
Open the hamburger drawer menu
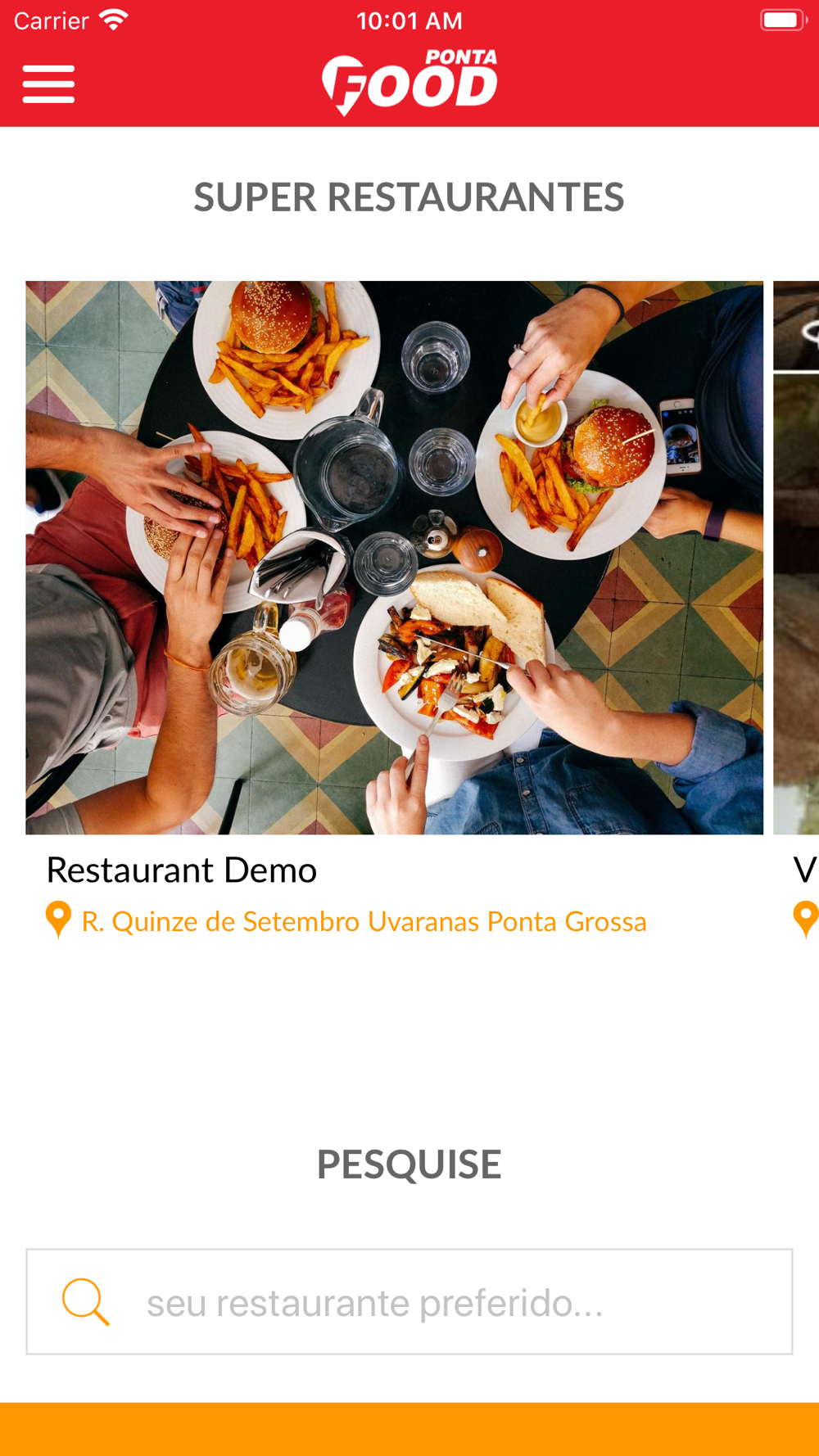[48, 84]
